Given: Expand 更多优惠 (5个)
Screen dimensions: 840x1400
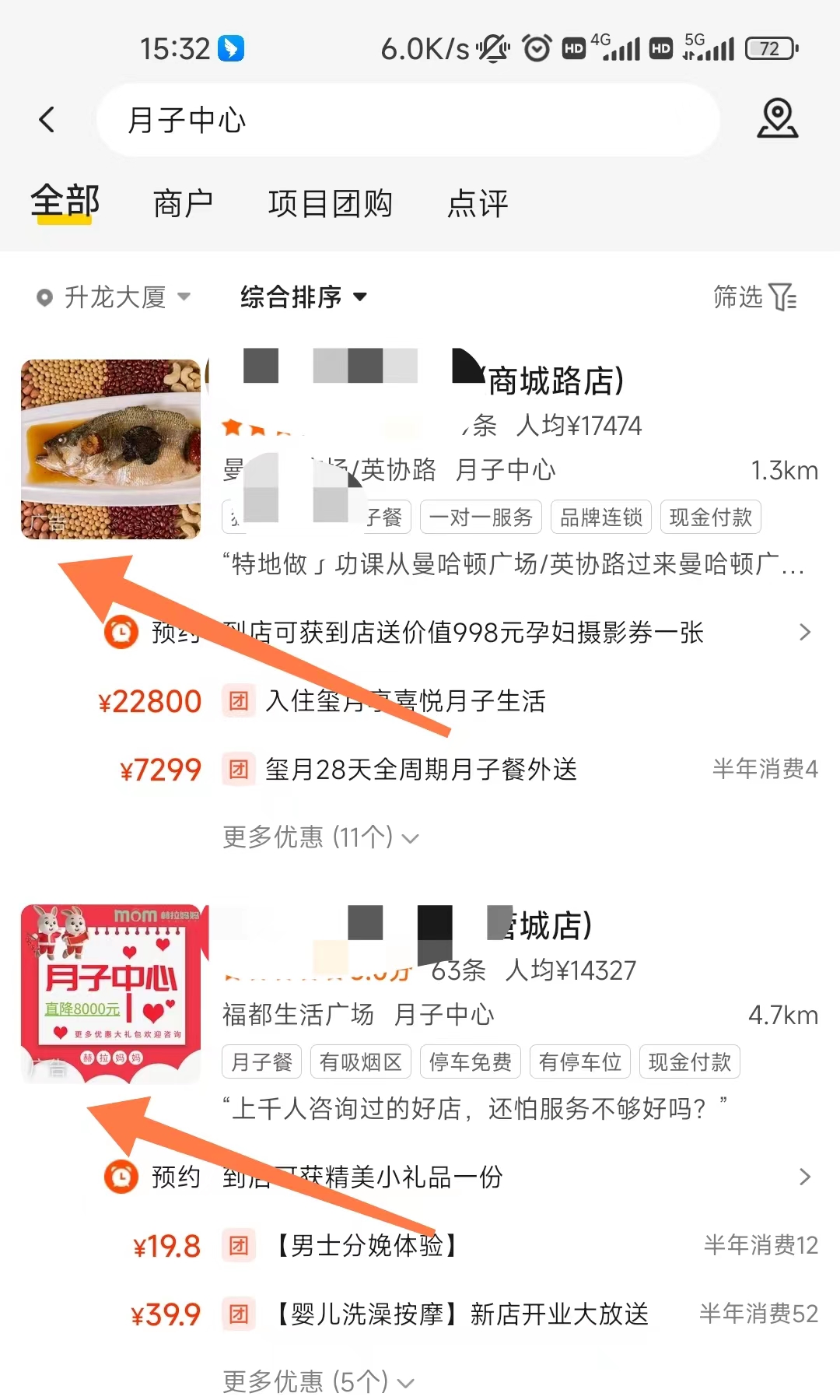Looking at the screenshot, I should click(x=318, y=1382).
